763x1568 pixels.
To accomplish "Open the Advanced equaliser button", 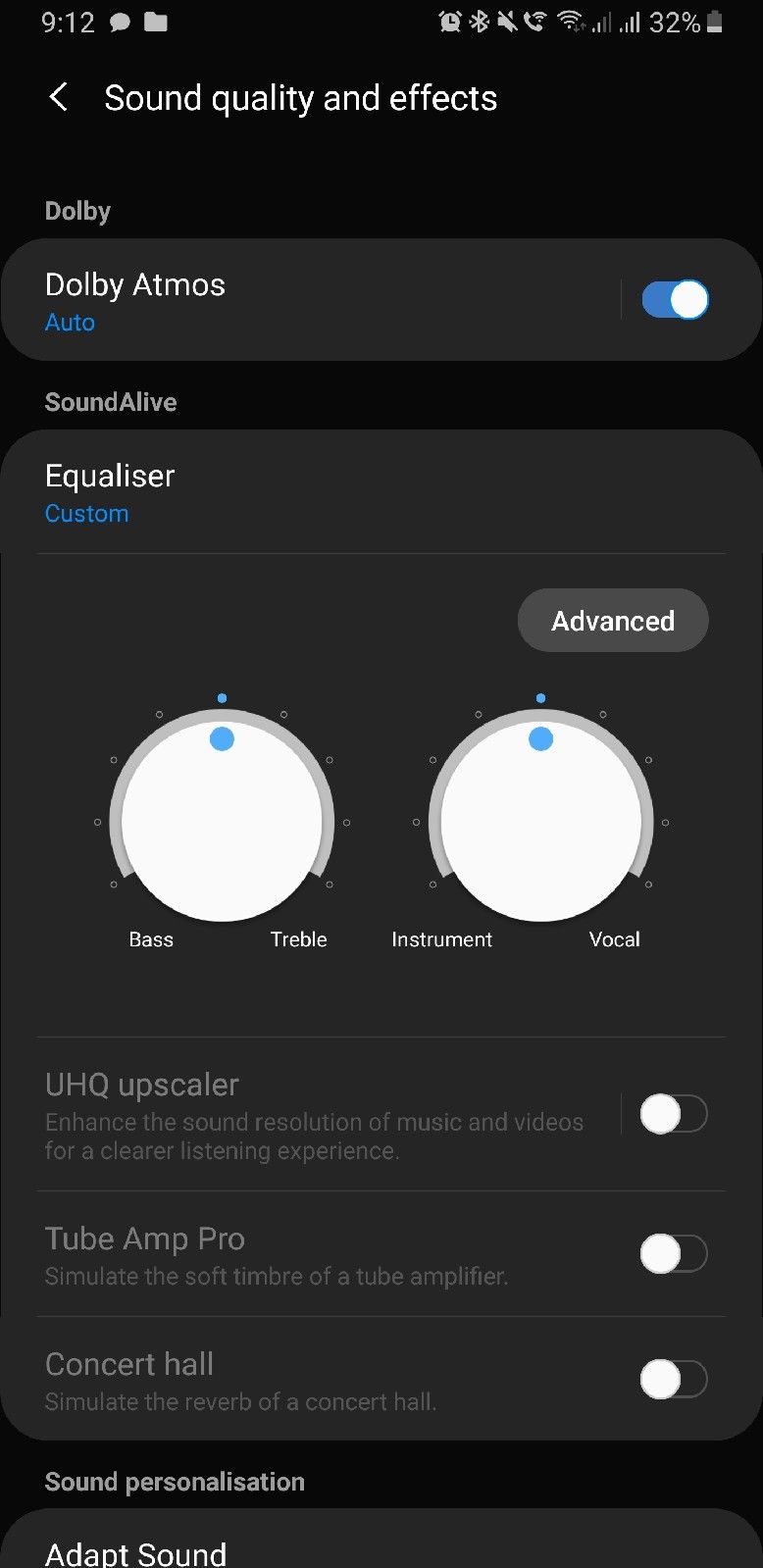I will [612, 621].
